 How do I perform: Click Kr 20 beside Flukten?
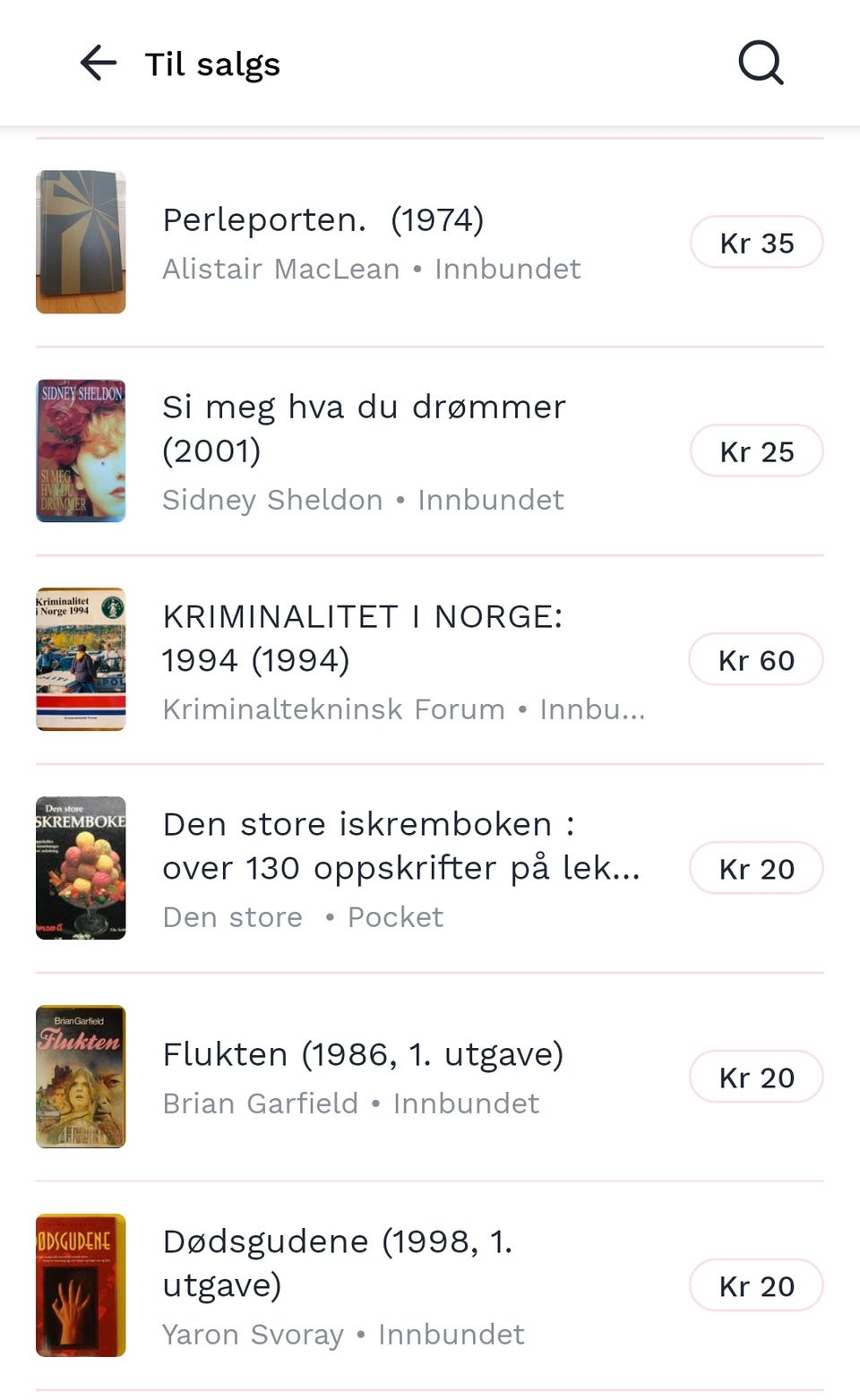(x=757, y=1077)
